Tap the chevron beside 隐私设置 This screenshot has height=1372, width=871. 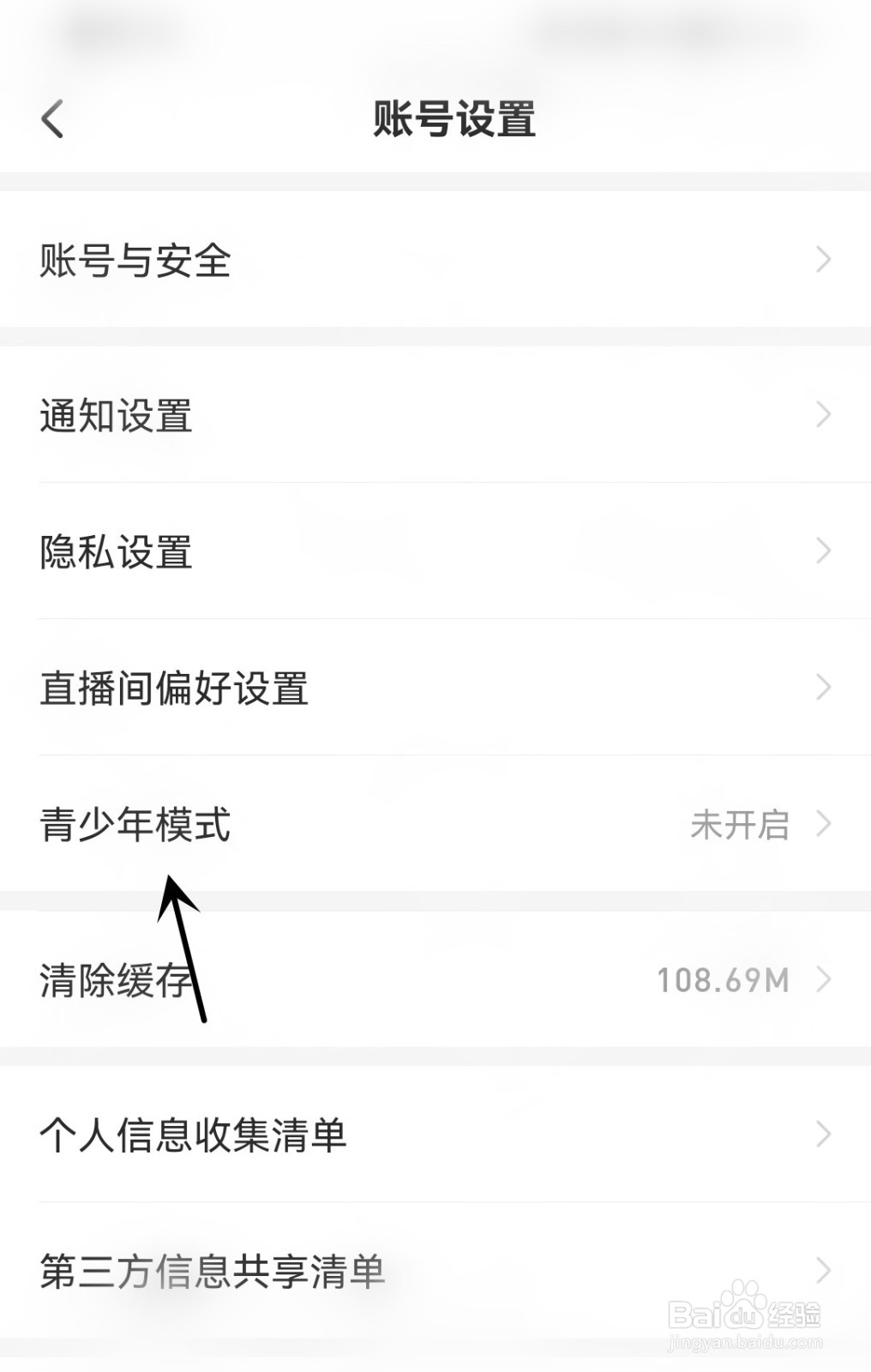click(x=823, y=551)
